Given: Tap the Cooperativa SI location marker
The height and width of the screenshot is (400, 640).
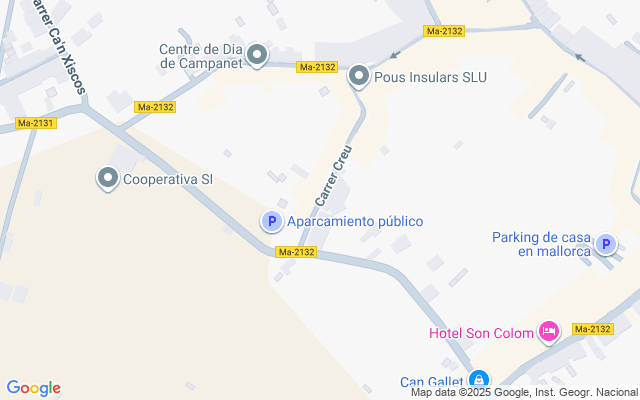Looking at the screenshot, I should point(107,179).
